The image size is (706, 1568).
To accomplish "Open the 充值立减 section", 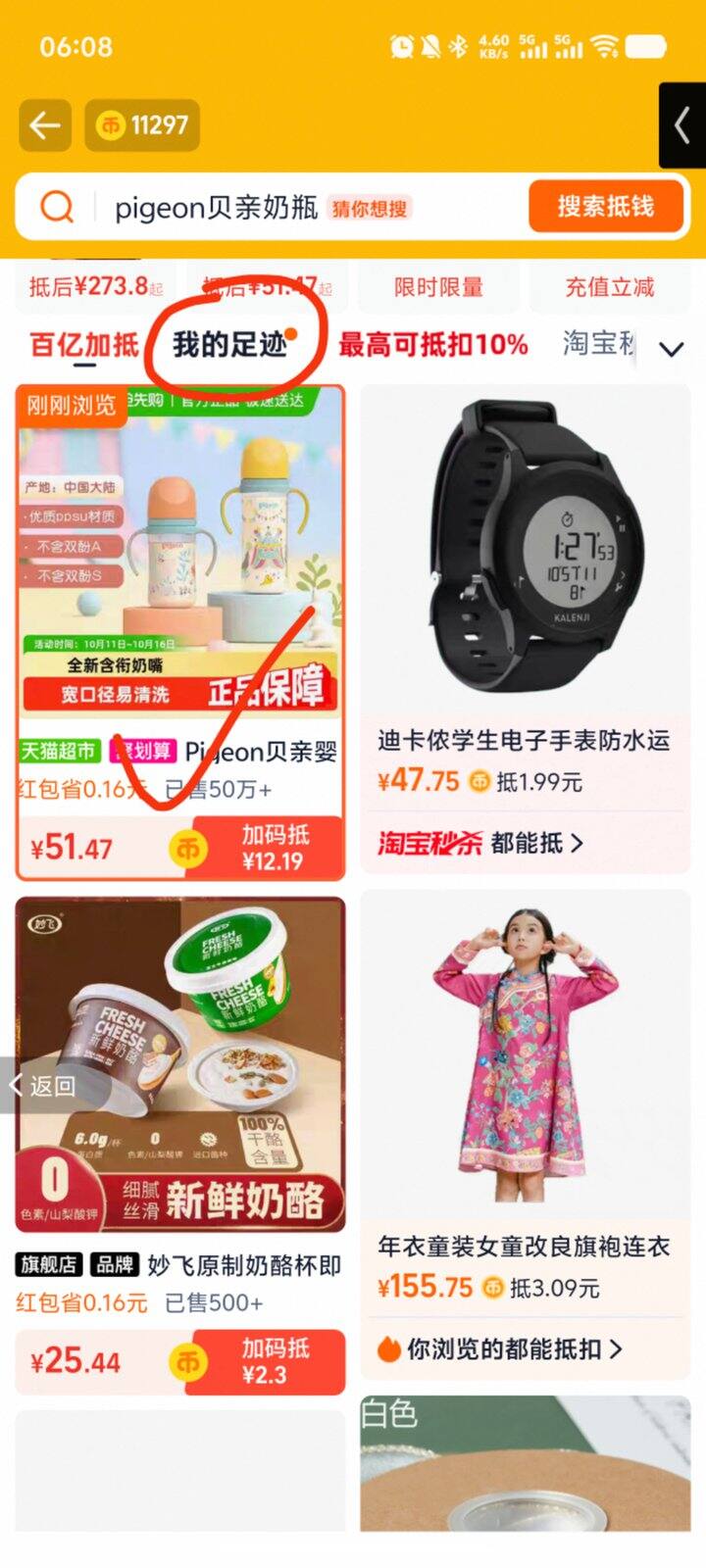I will (x=609, y=287).
